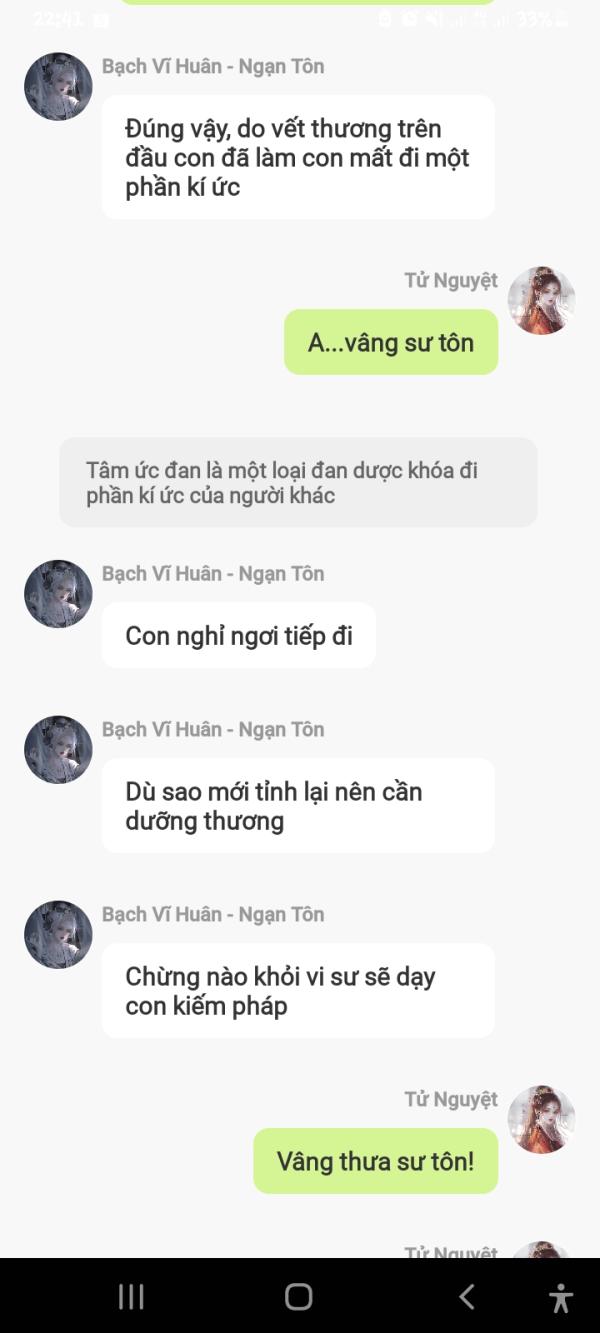Viewport: 600px width, 1333px height.
Task: Tap Bạch Vĩ Huân's avatar beside 'Đúng vậy' message
Action: pos(58,87)
